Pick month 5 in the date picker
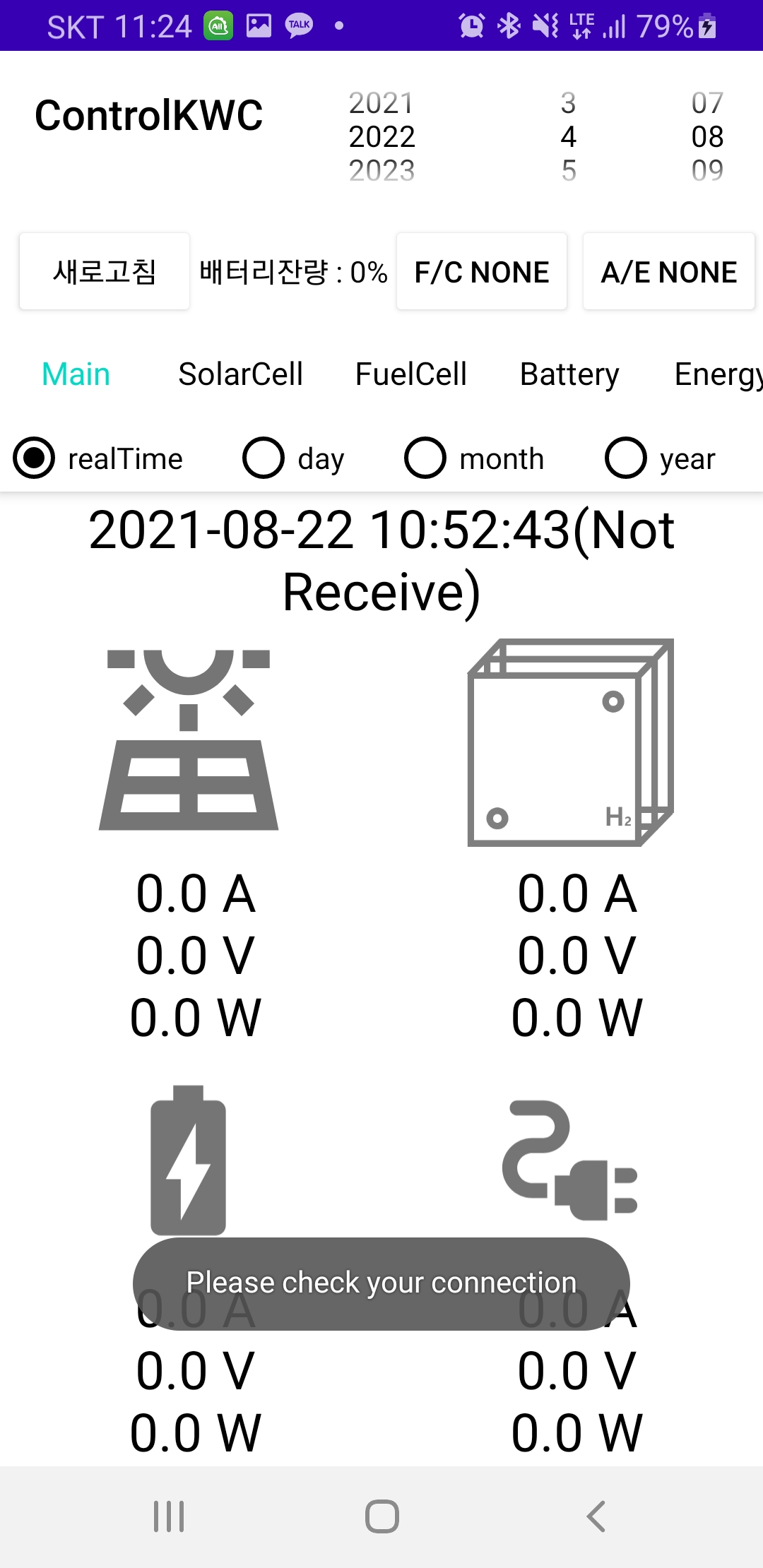The image size is (763, 1568). [569, 170]
